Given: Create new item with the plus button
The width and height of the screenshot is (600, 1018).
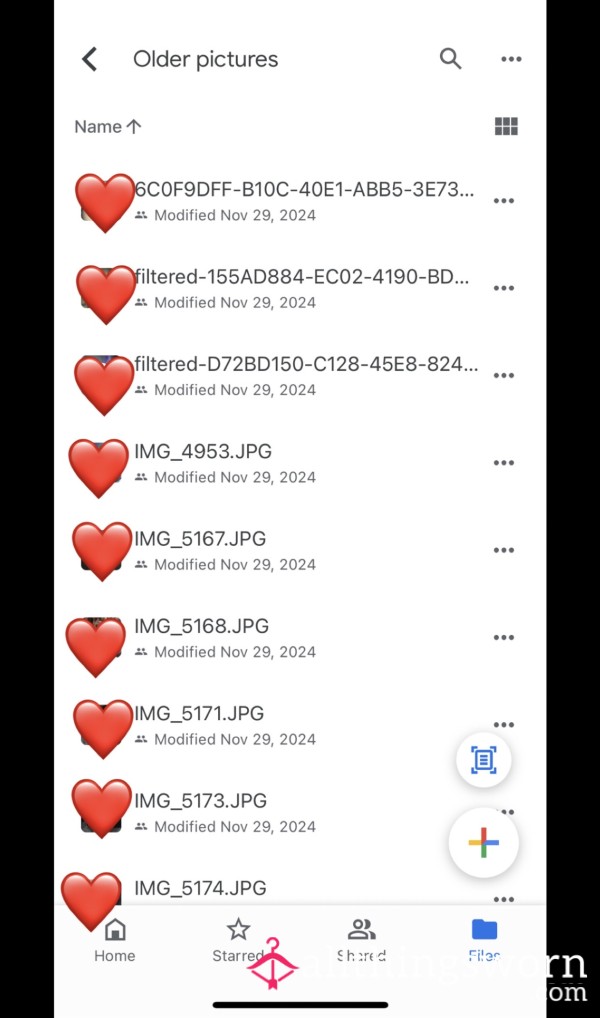Looking at the screenshot, I should pos(483,843).
